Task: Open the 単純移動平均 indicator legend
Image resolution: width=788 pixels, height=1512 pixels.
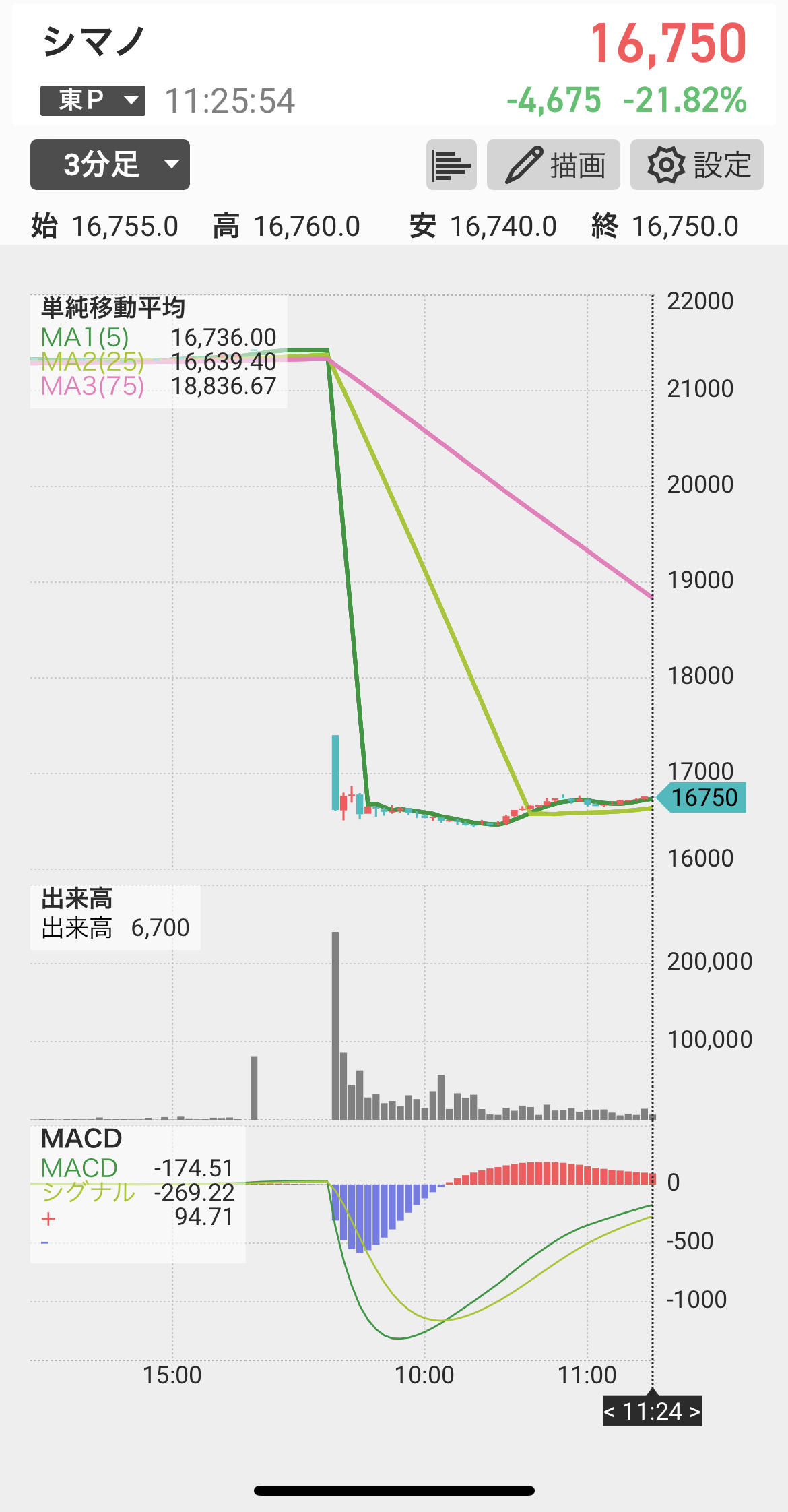Action: (x=159, y=351)
